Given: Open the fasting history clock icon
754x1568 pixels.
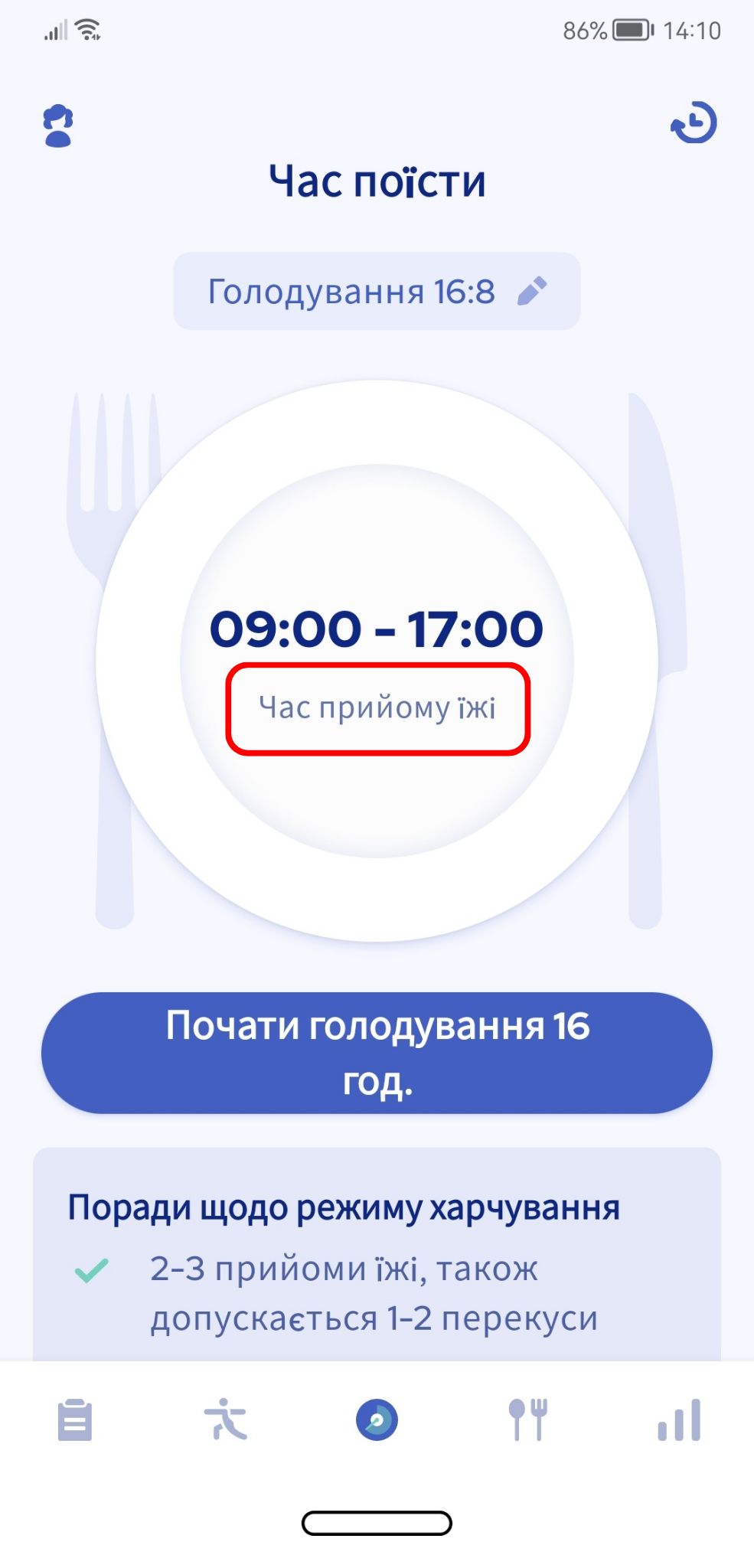Looking at the screenshot, I should [694, 123].
